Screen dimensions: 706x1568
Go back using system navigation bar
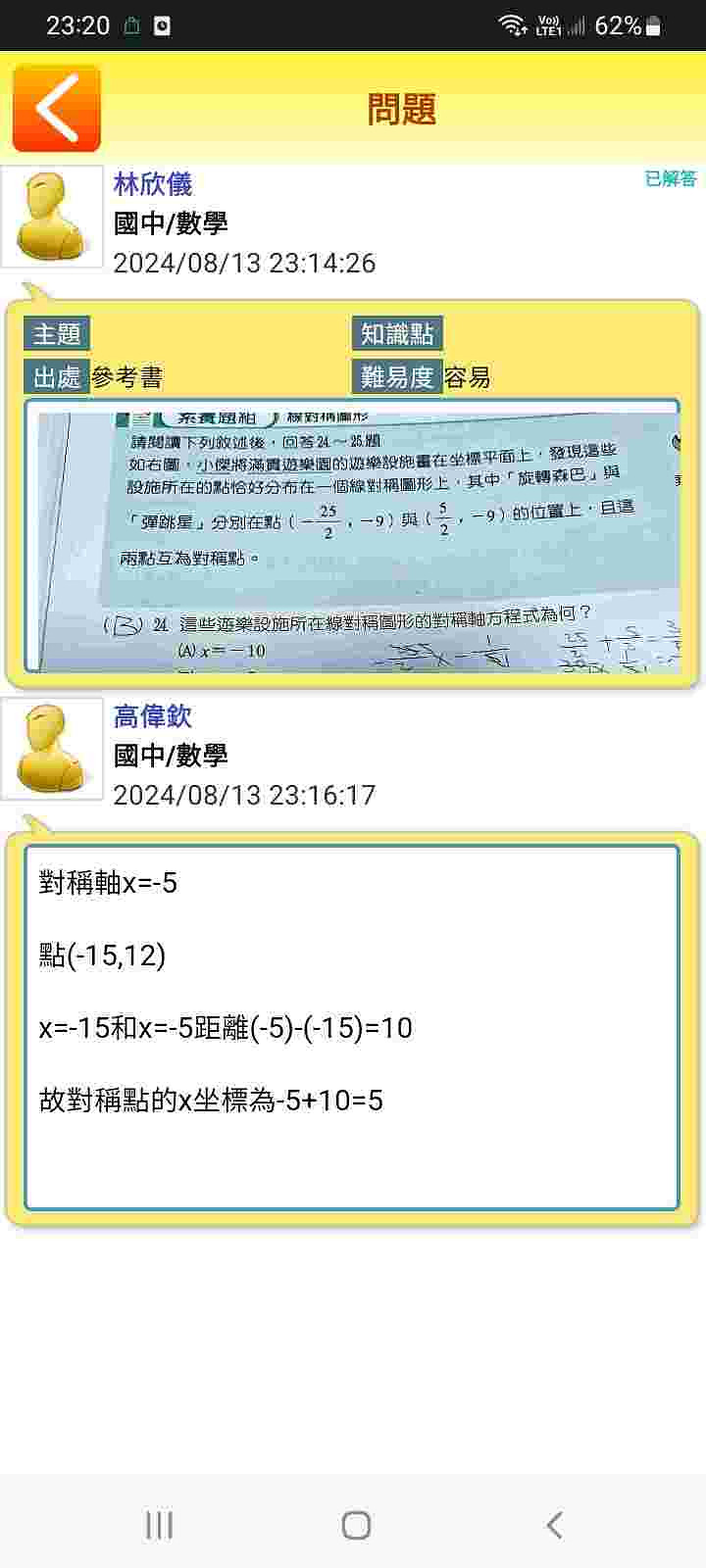click(x=554, y=1524)
